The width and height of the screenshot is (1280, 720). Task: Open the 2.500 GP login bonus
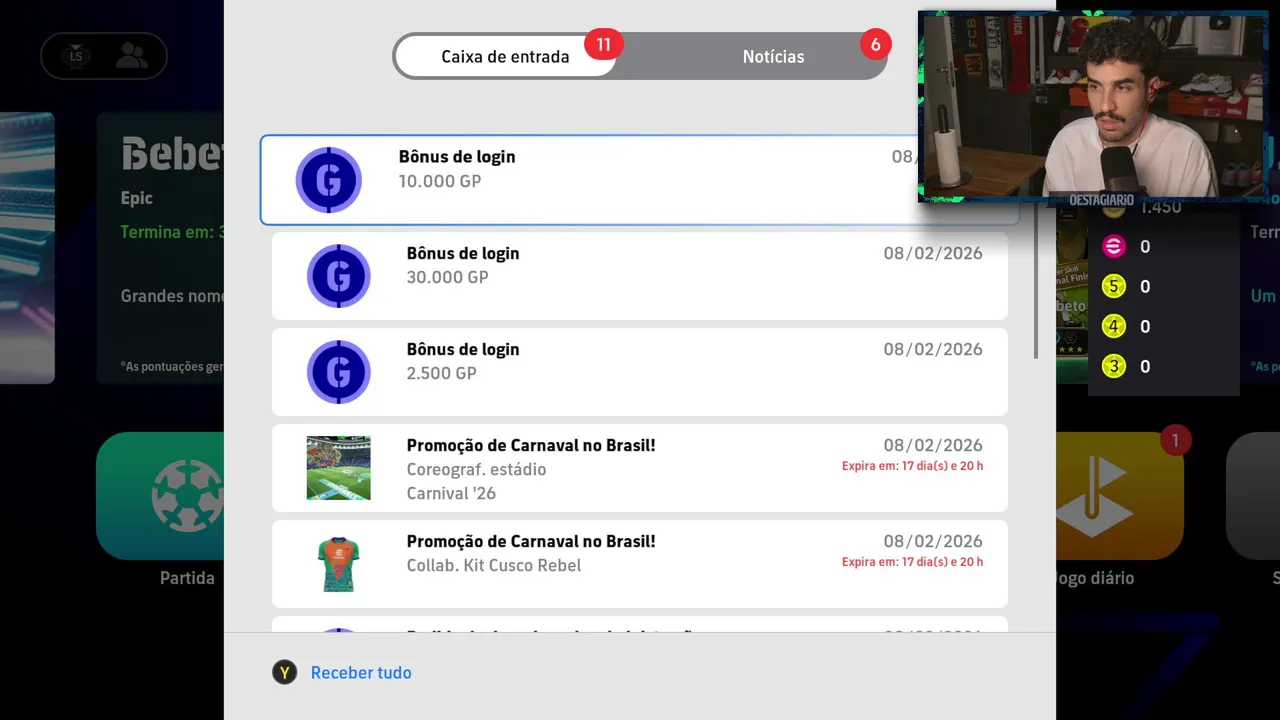pos(640,372)
